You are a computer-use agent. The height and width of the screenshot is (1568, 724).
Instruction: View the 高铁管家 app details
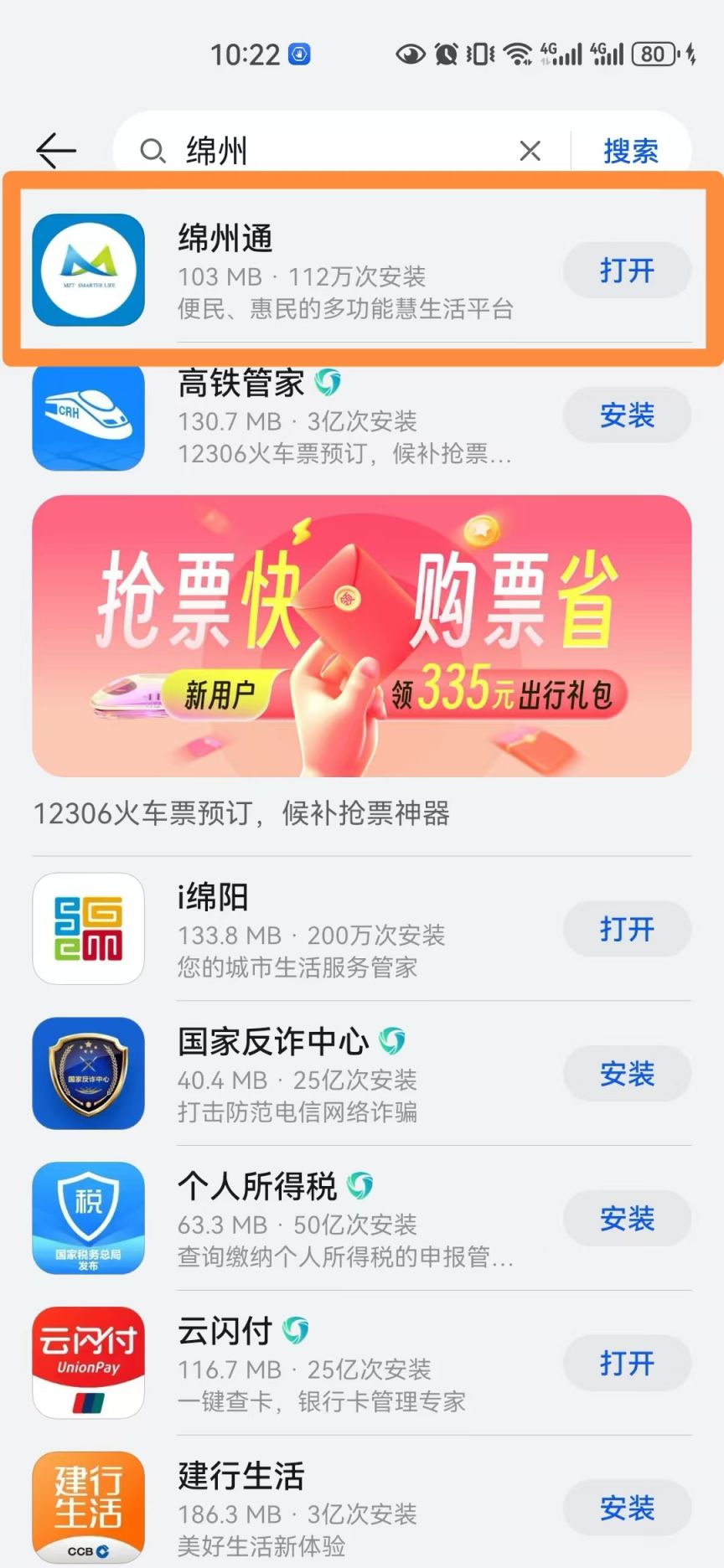(x=344, y=417)
